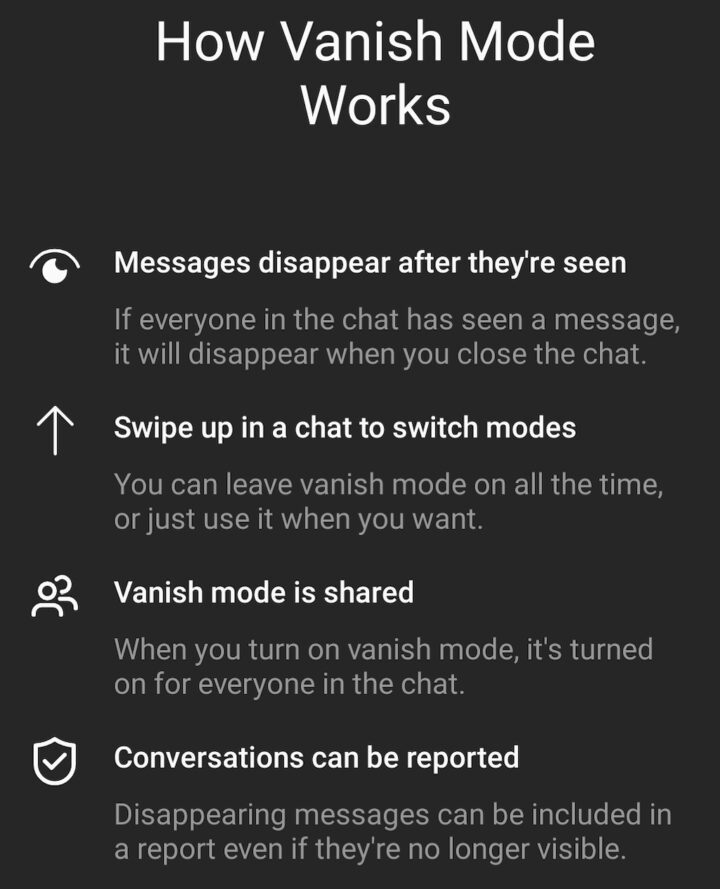Click the eye icon next to disappearing messages info
Screen dimensions: 720x889
pyautogui.click(x=52, y=267)
